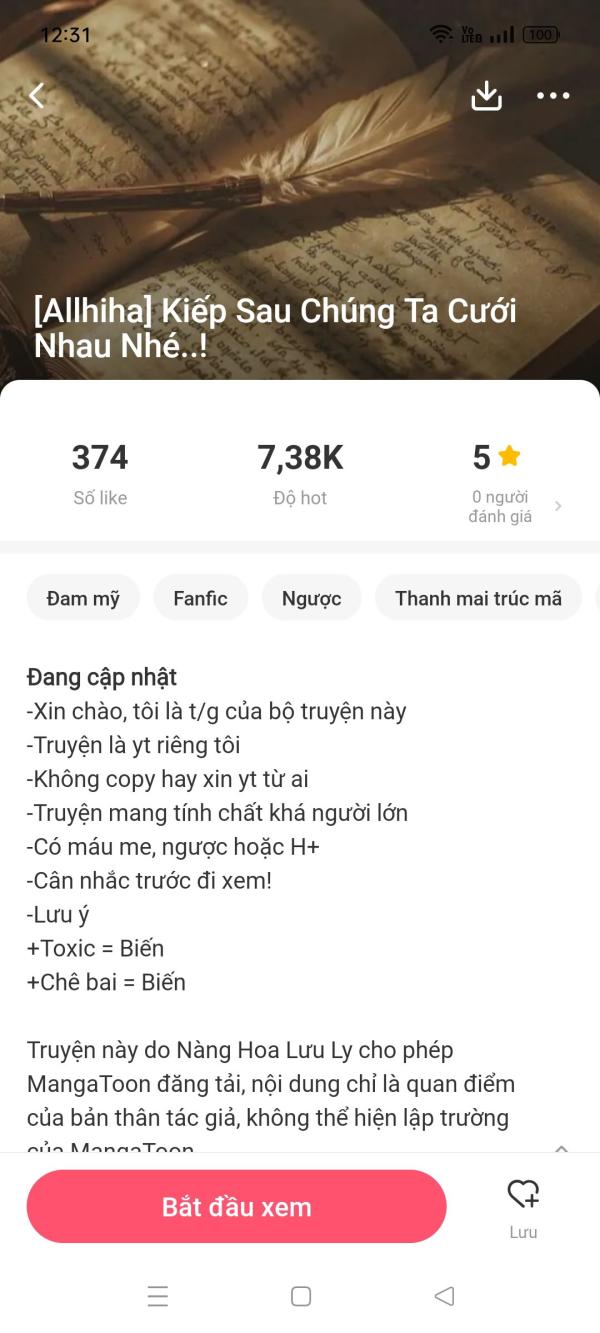This screenshot has width=600, height=1333.
Task: Open the Thanh mai trúc mã tag
Action: 478,598
